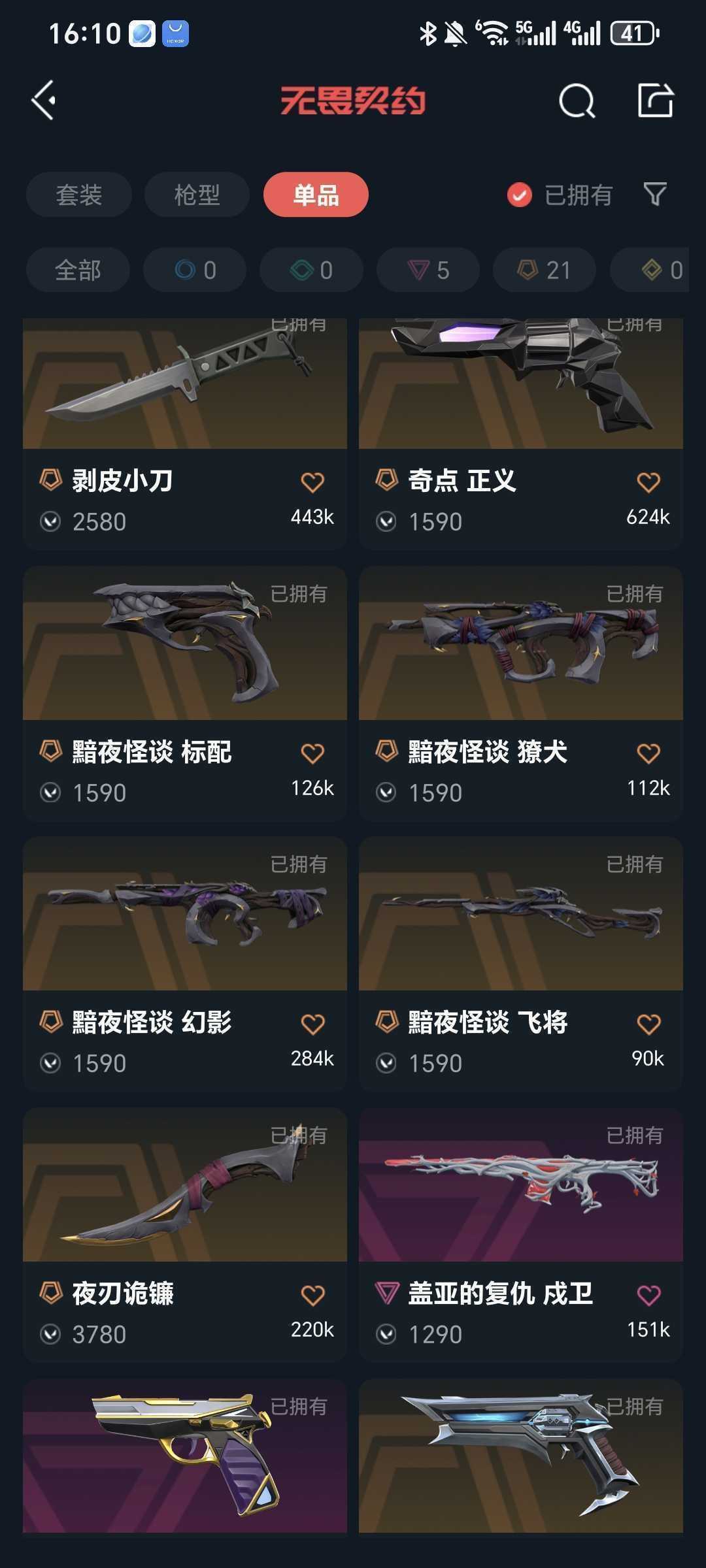Select the 全部 rarity chip
Screen dimensions: 706x1568
[78, 270]
